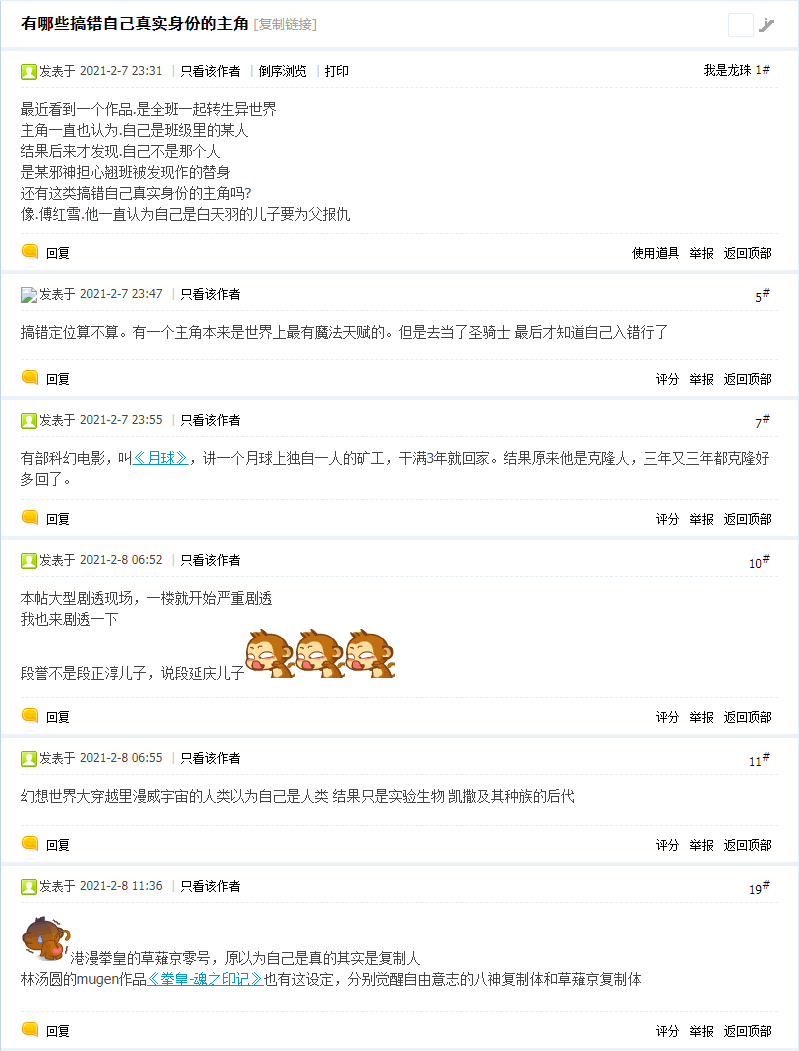Tap 评分 to rate post 5#
Viewport: 799px width, 1051px height.
tap(667, 379)
